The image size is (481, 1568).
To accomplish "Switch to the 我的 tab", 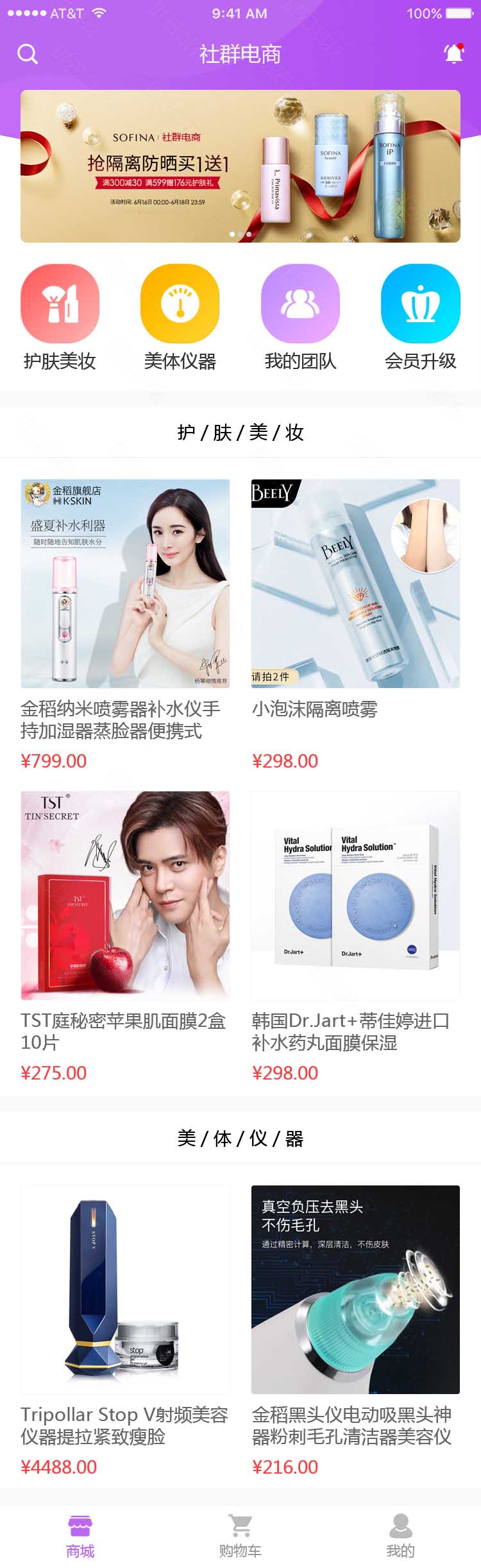I will [x=401, y=1537].
